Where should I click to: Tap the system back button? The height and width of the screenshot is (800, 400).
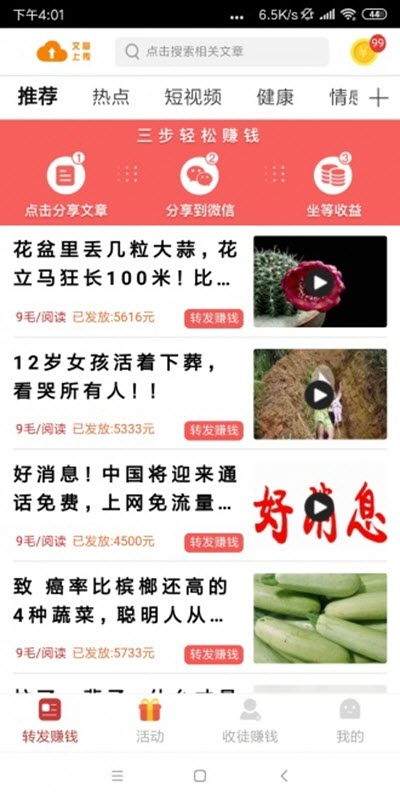(x=284, y=776)
